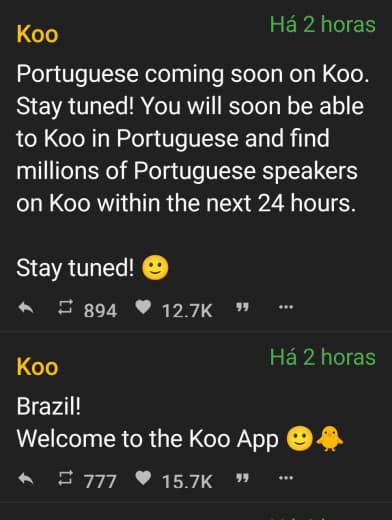The image size is (392, 520).
Task: Quote the Brazil welcome post
Action: [242, 478]
